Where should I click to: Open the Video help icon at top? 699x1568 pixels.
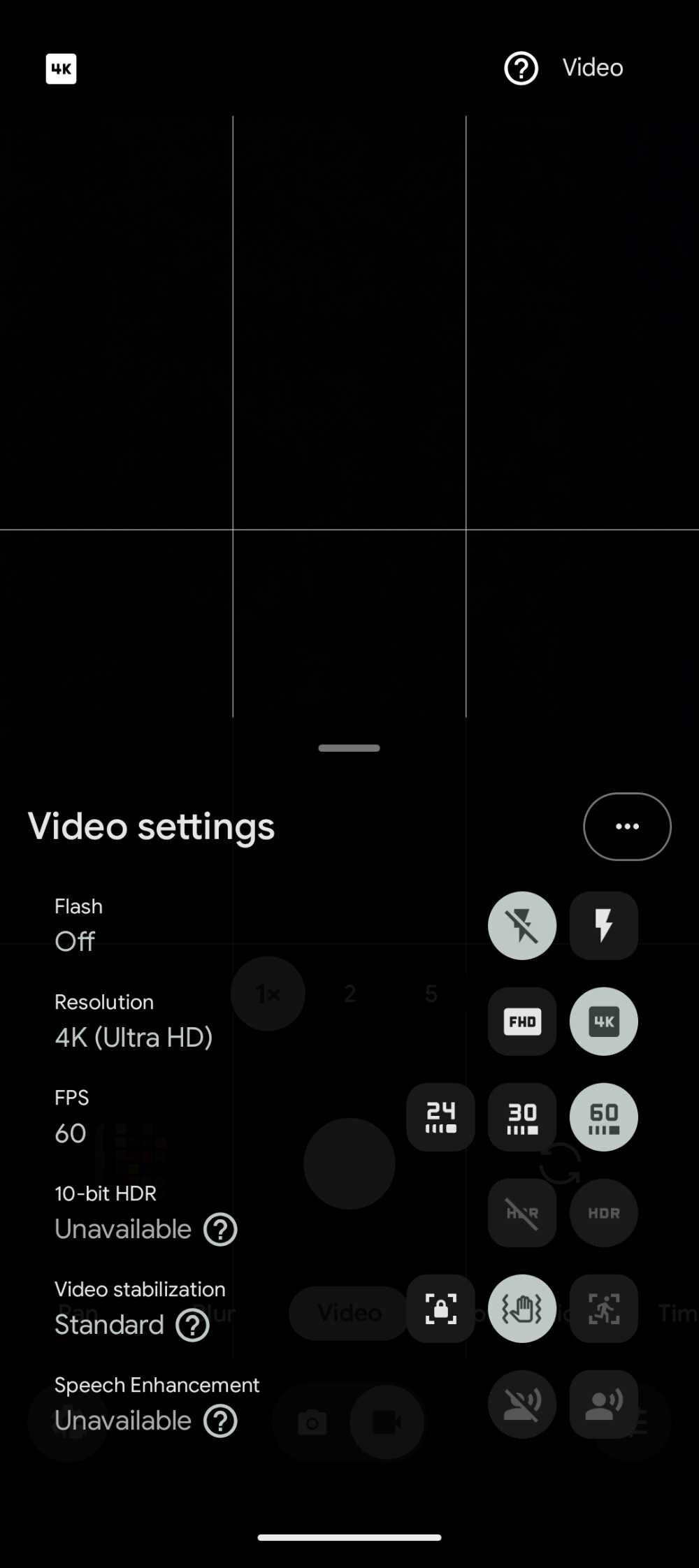pyautogui.click(x=521, y=68)
